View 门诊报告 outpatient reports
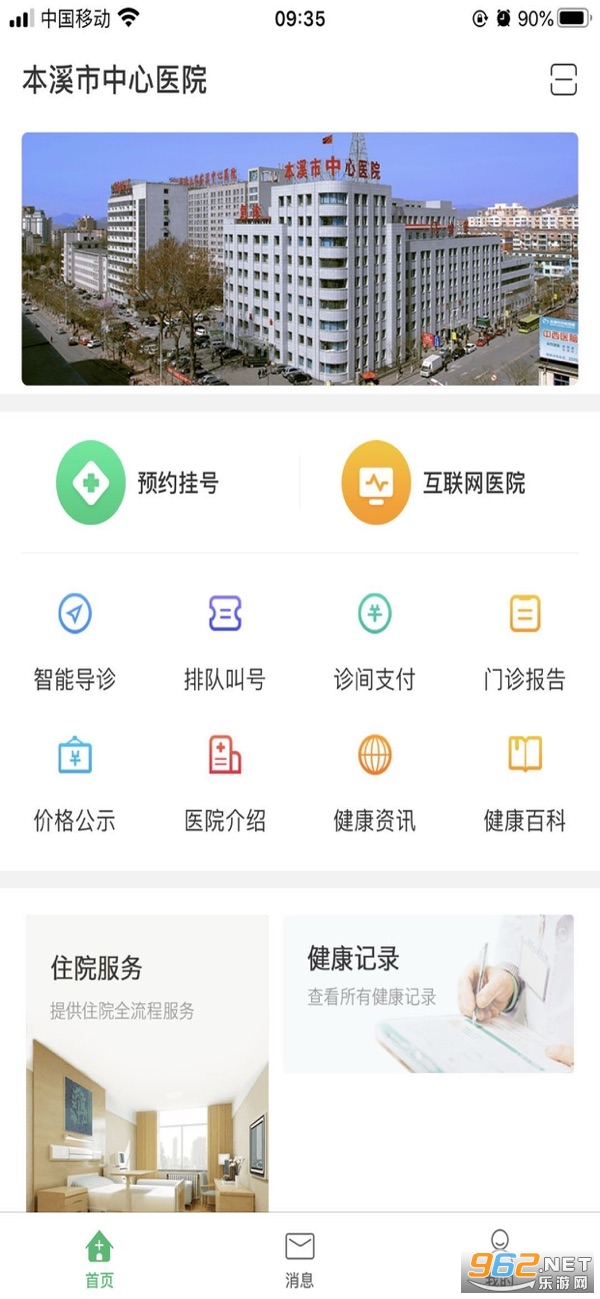The image size is (600, 1299). click(x=525, y=638)
